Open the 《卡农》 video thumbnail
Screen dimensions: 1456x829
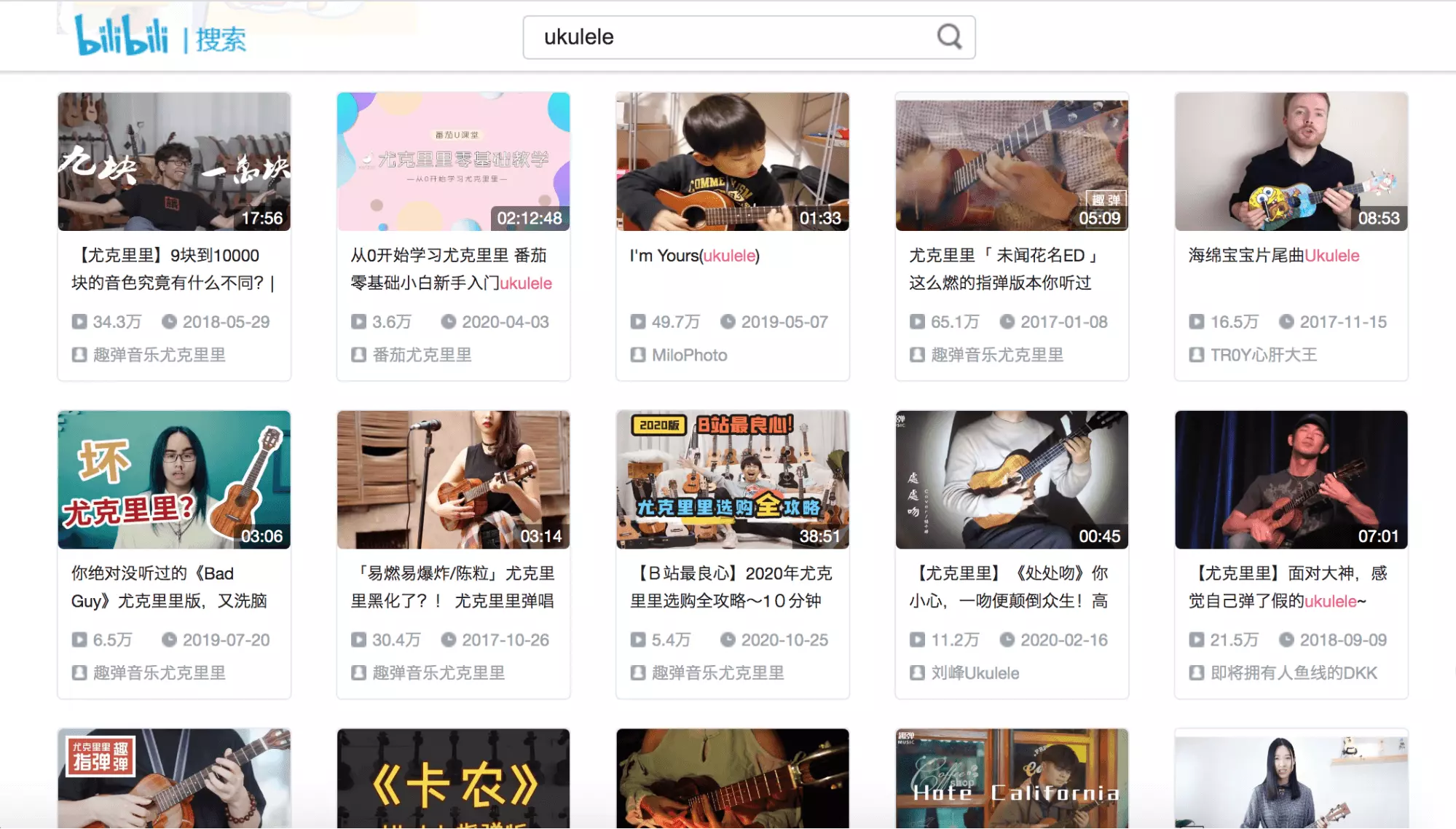453,779
